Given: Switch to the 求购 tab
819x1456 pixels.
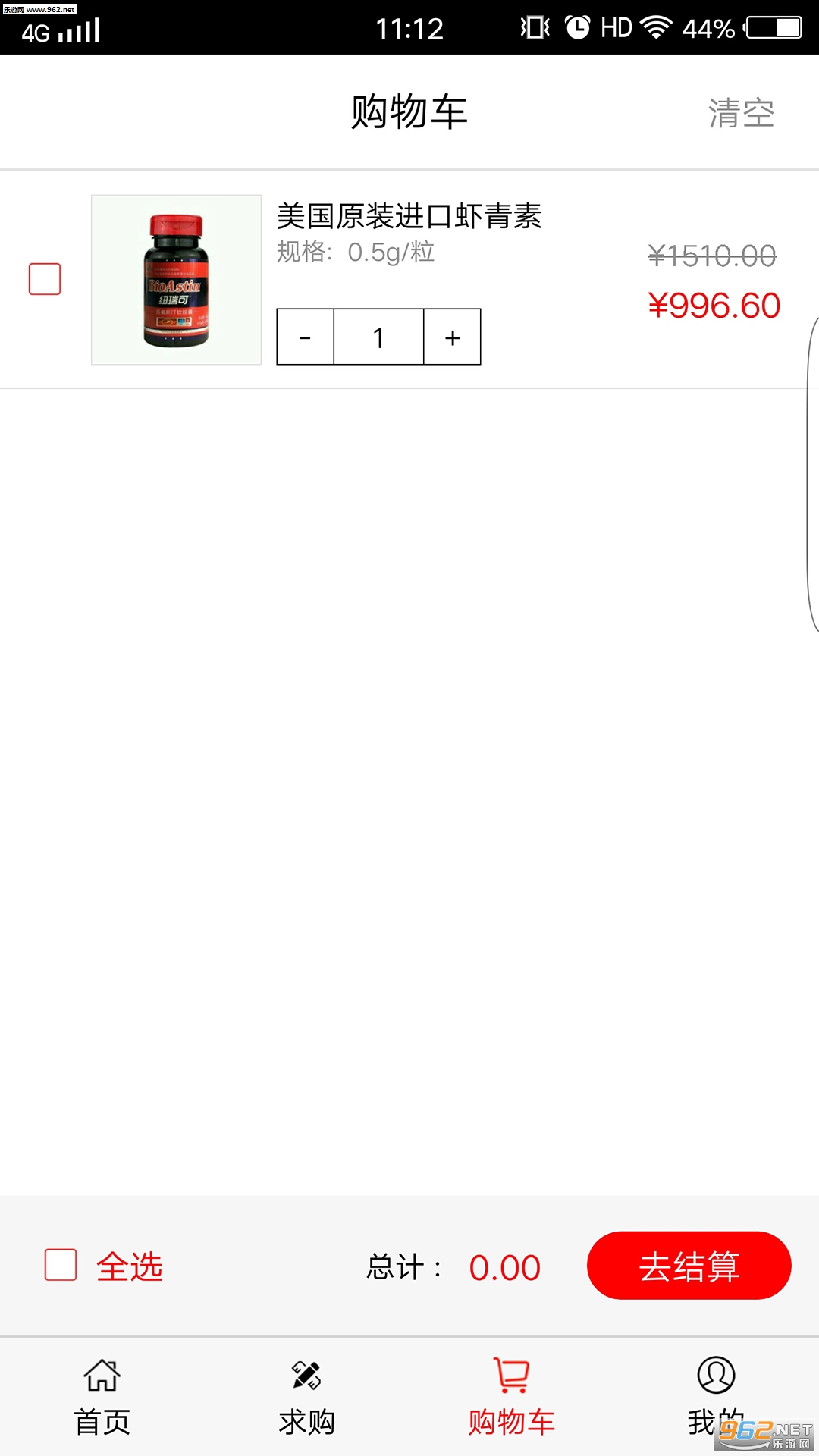Looking at the screenshot, I should tap(307, 1397).
